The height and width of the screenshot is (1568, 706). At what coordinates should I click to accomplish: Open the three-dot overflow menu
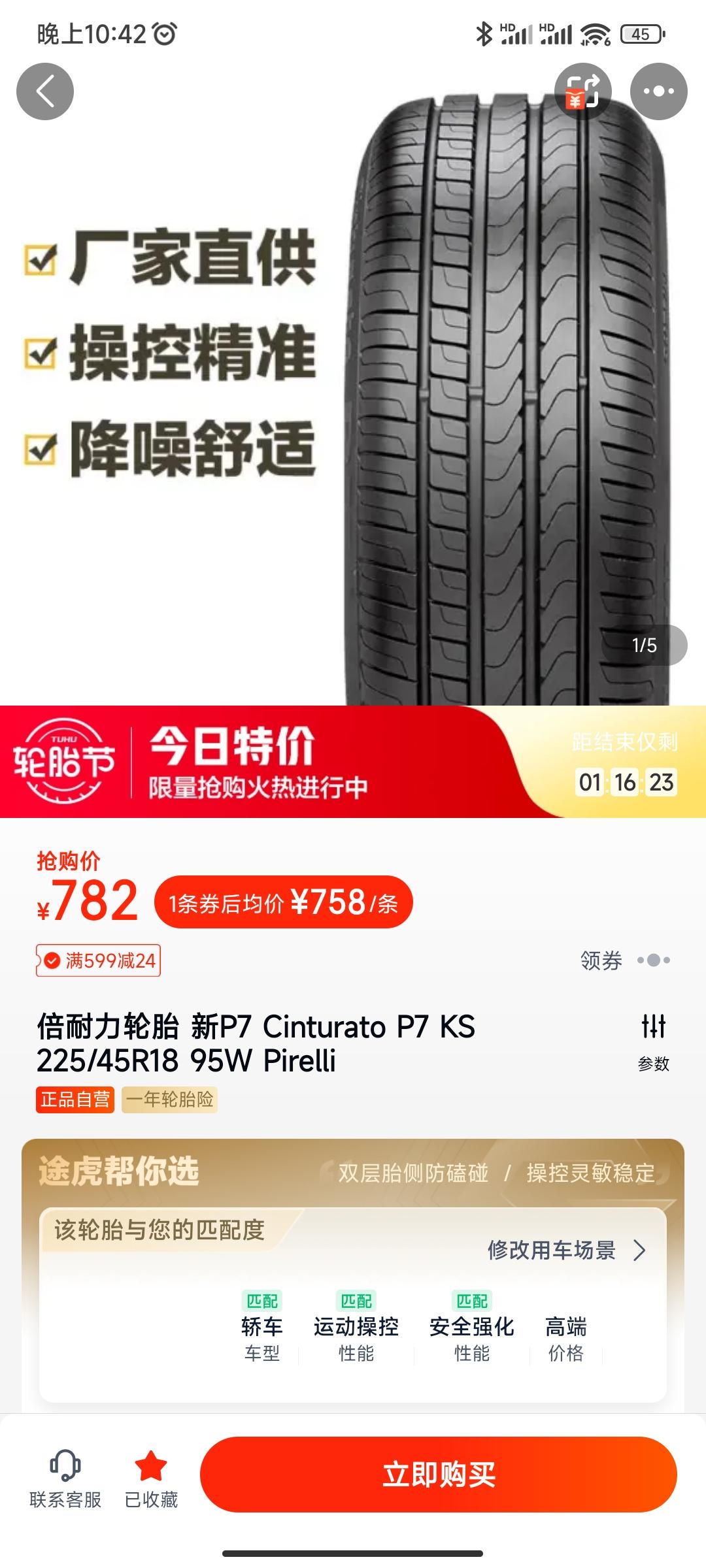(x=658, y=91)
